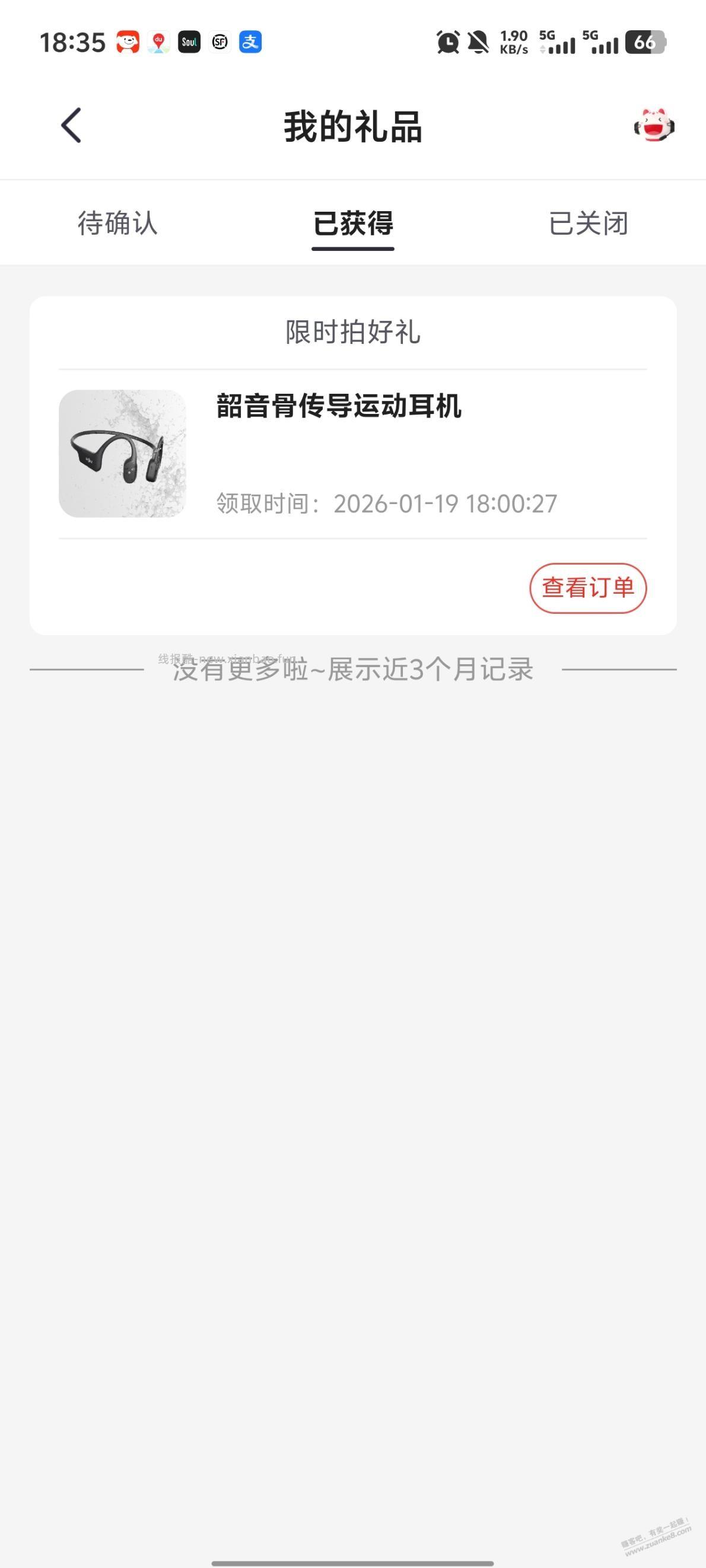Tap the SF Express icon in status bar
Viewport: 706px width, 1568px height.
(x=220, y=42)
